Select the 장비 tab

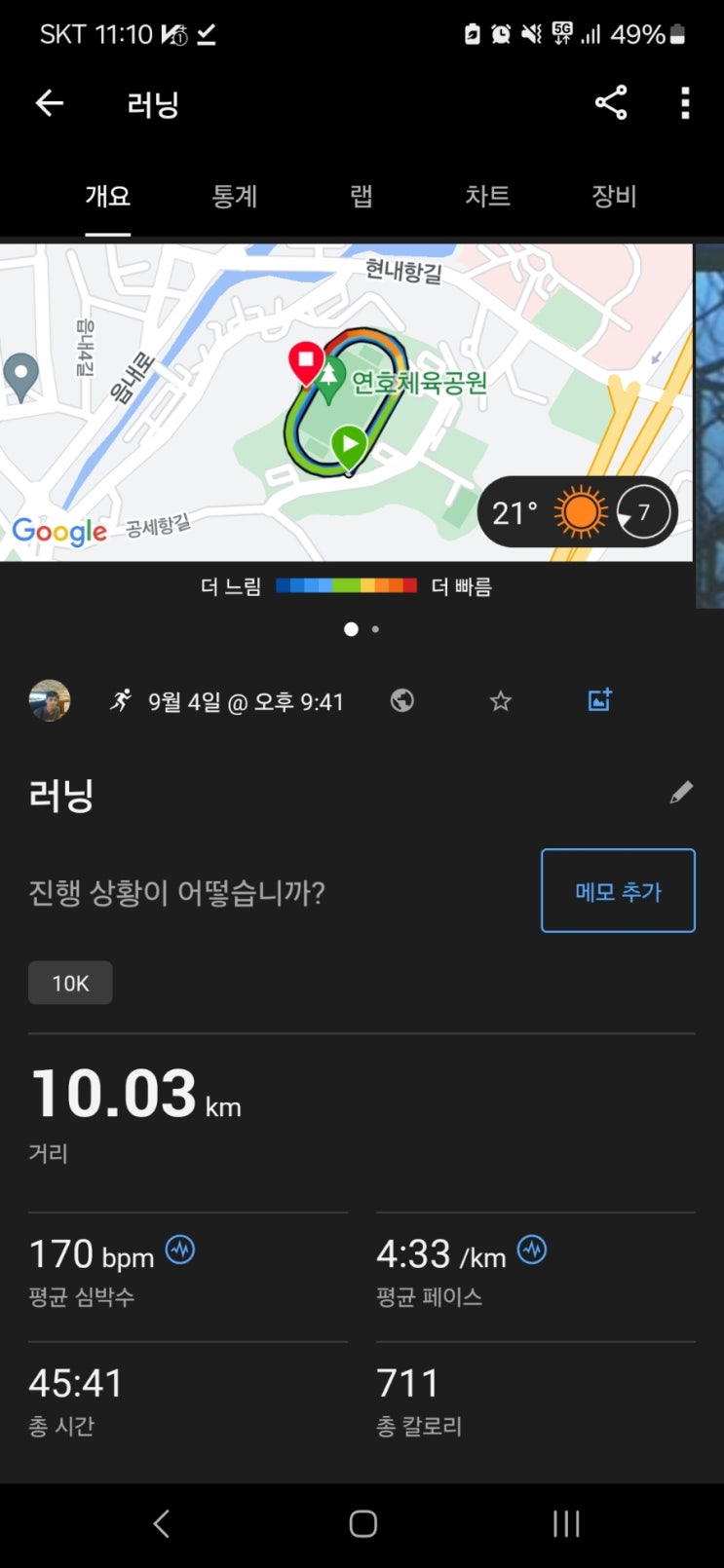click(x=614, y=197)
